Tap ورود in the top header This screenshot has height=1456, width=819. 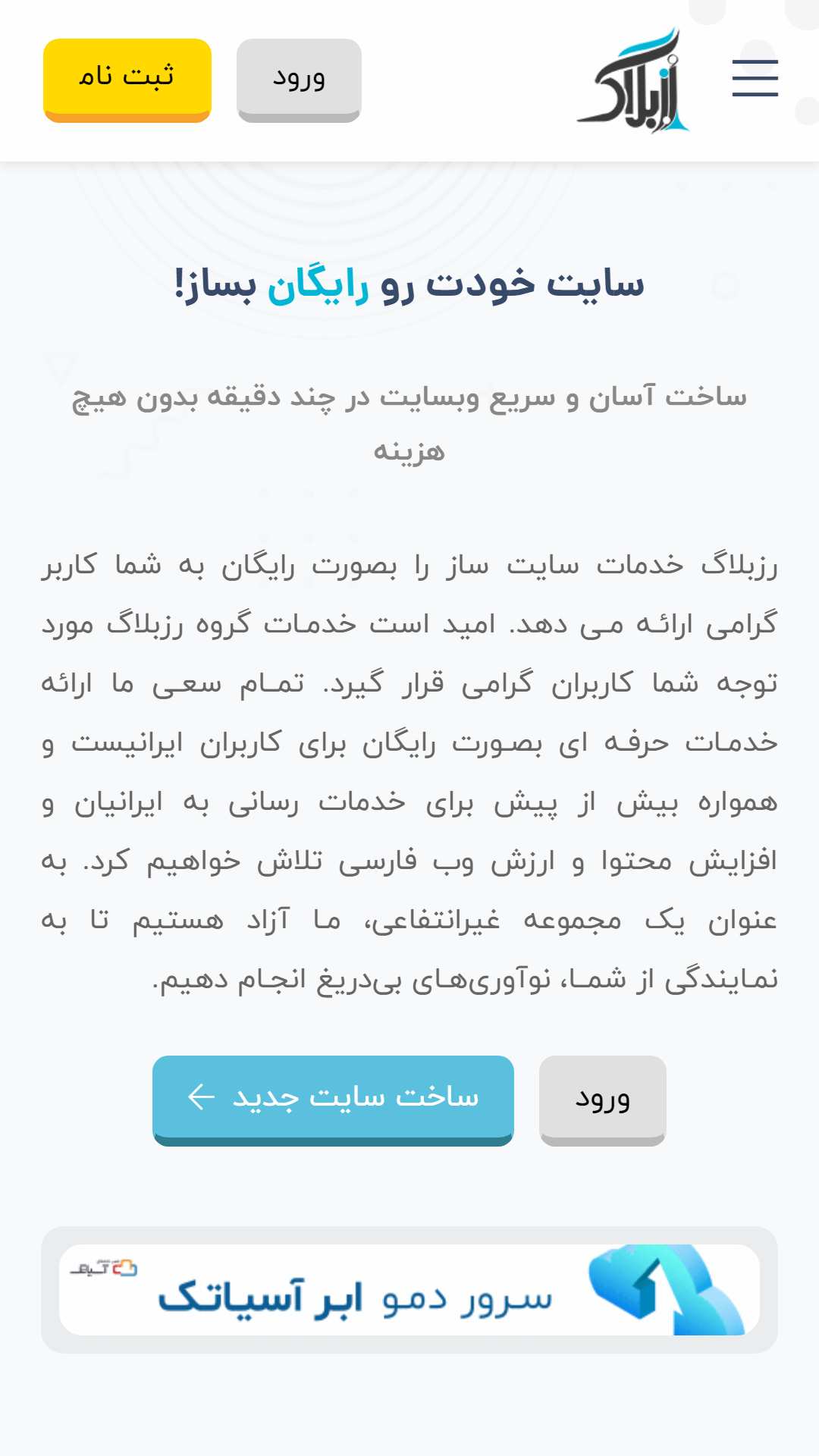299,80
